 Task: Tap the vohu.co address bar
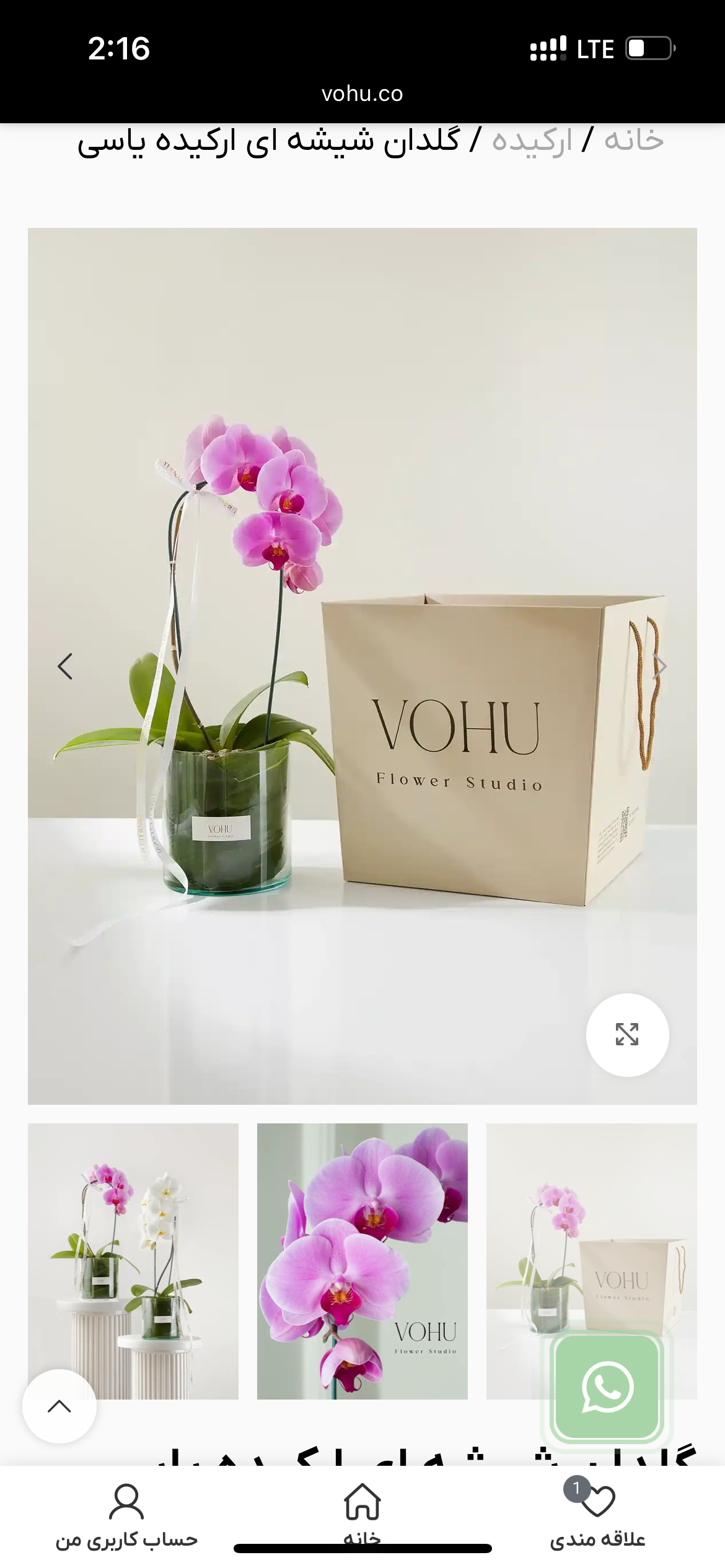[362, 94]
